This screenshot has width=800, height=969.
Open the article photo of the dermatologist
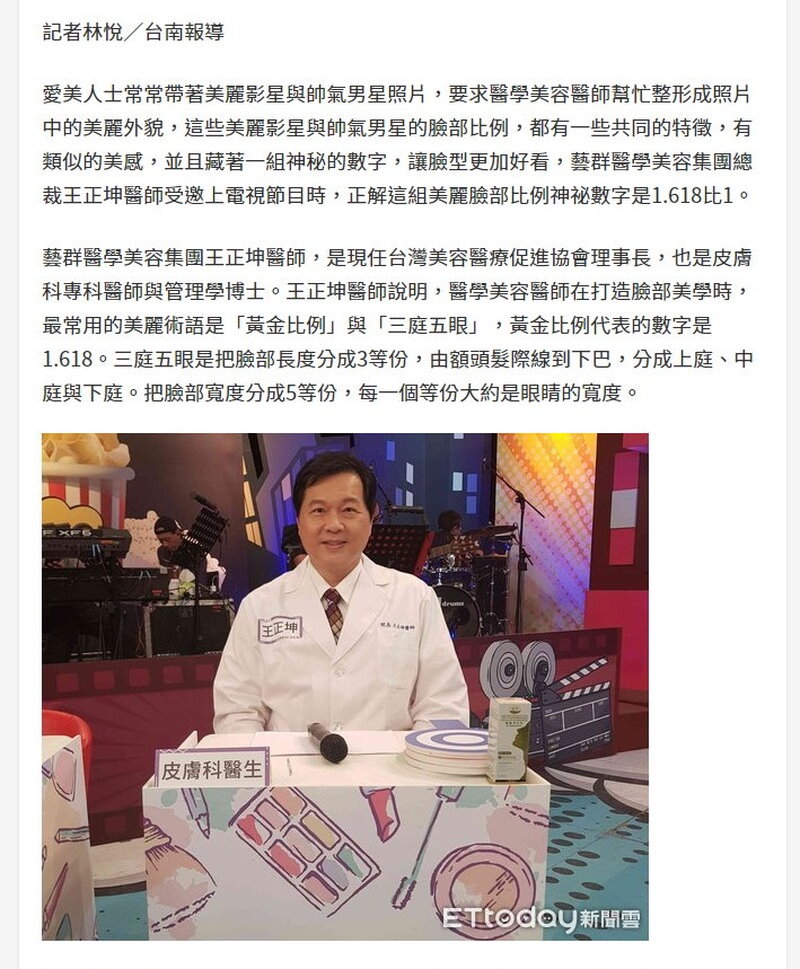click(x=345, y=686)
